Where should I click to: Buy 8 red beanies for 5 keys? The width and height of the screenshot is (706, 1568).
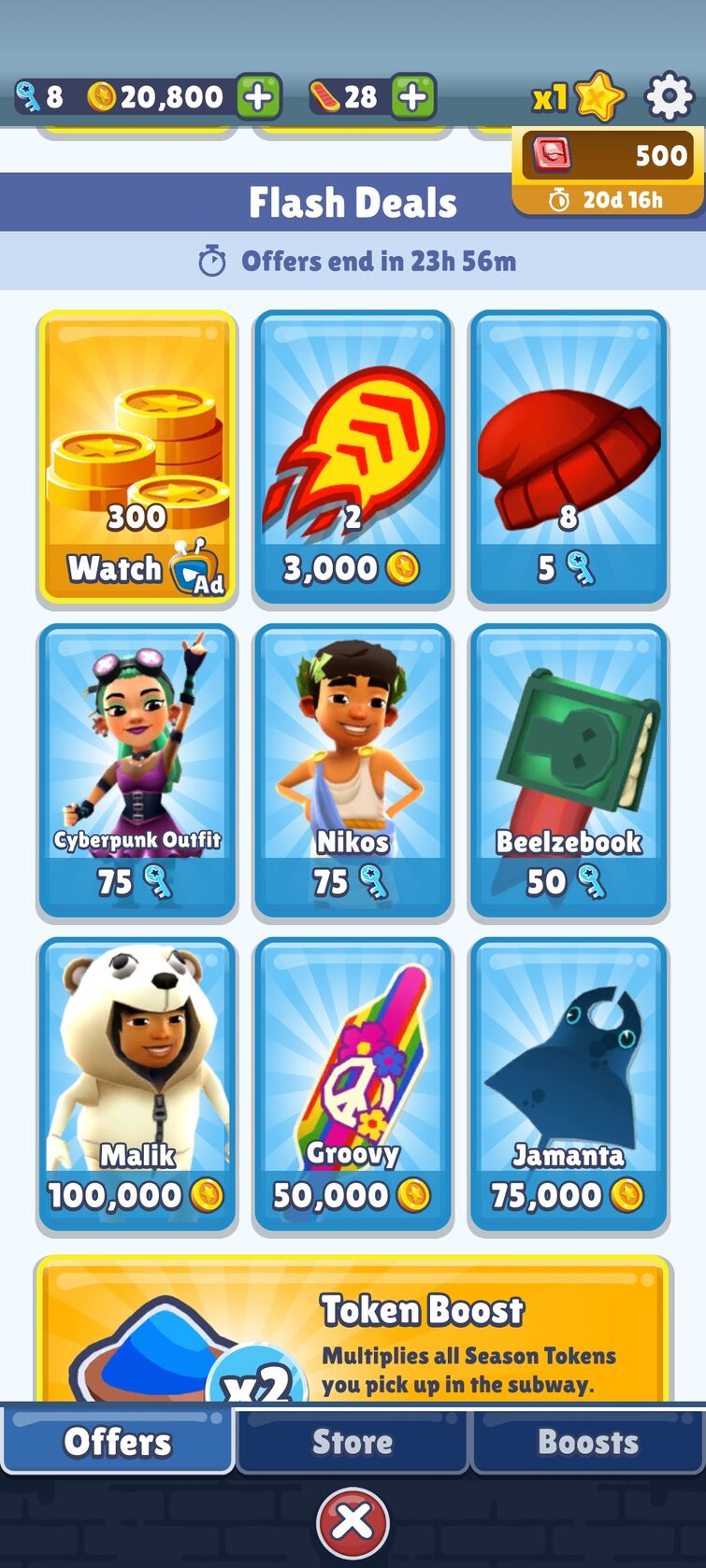[569, 458]
